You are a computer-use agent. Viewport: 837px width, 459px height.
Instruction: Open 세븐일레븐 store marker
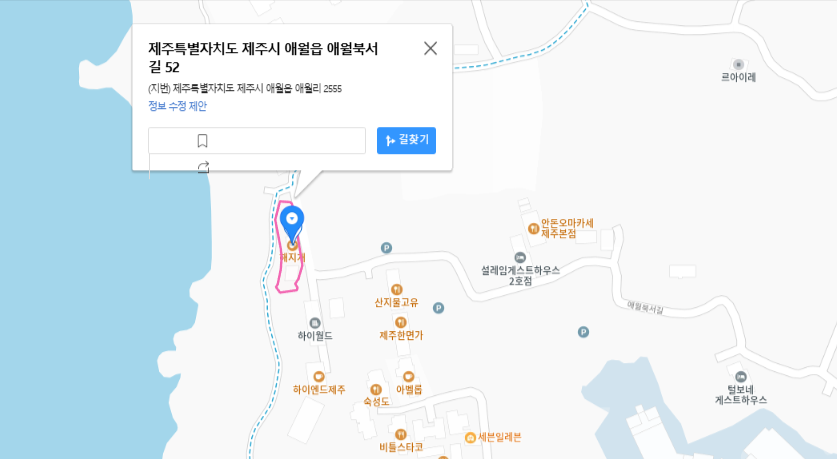pyautogui.click(x=470, y=437)
